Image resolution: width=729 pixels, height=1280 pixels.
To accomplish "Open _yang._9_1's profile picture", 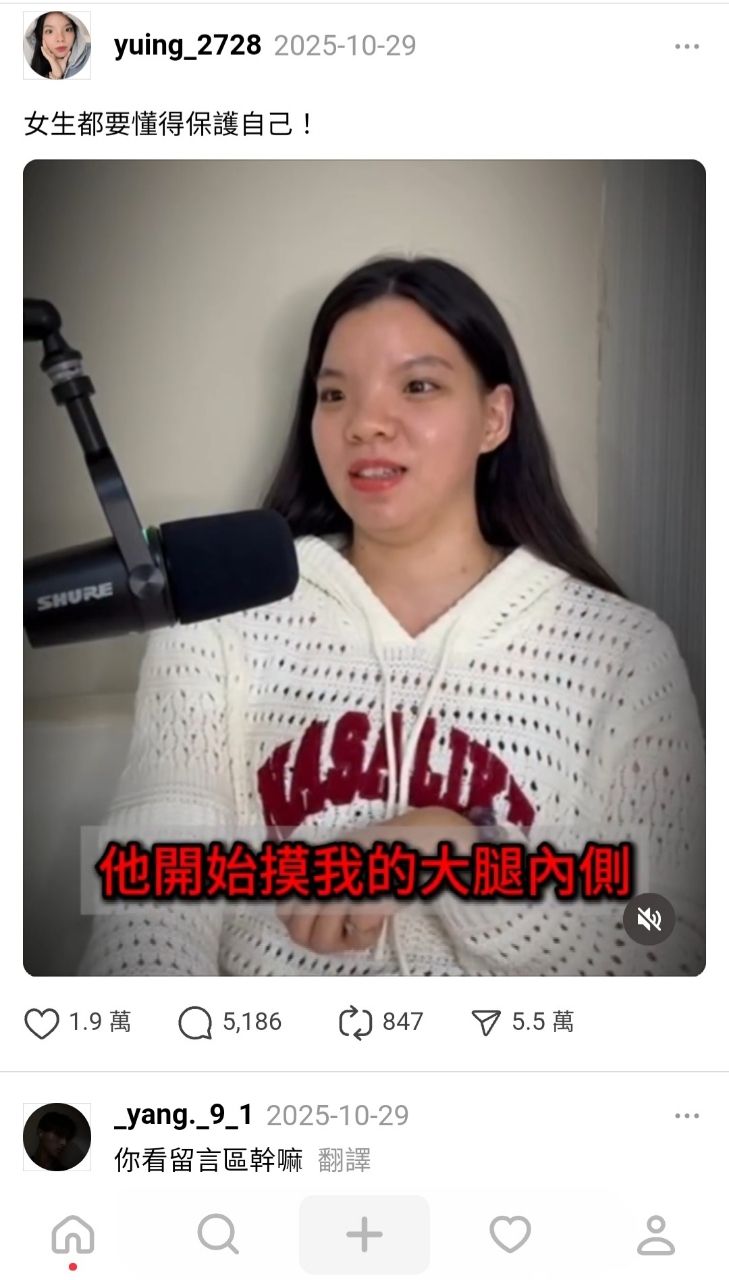I will pos(57,1137).
